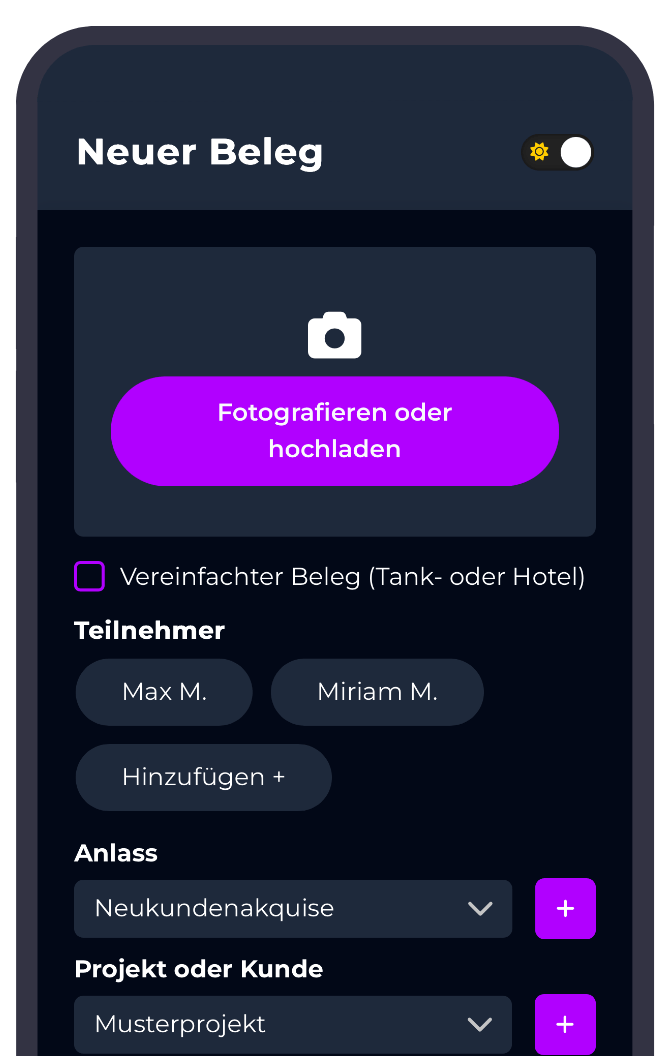Expand the Anlass dropdown showing Neukundenakquise
The height and width of the screenshot is (1056, 669).
click(x=293, y=909)
